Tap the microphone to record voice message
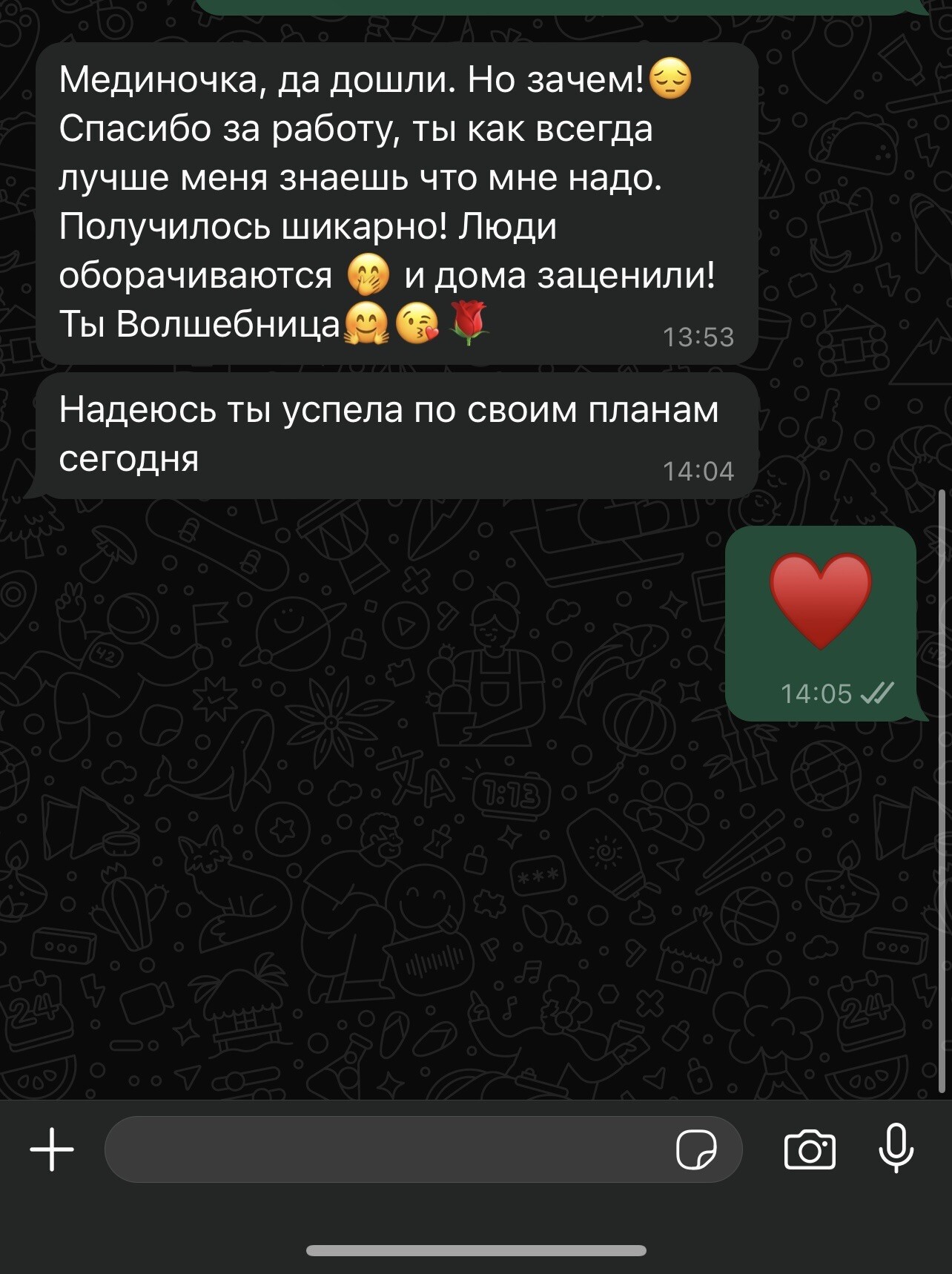Screen dimensions: 952x1274 (896, 1148)
